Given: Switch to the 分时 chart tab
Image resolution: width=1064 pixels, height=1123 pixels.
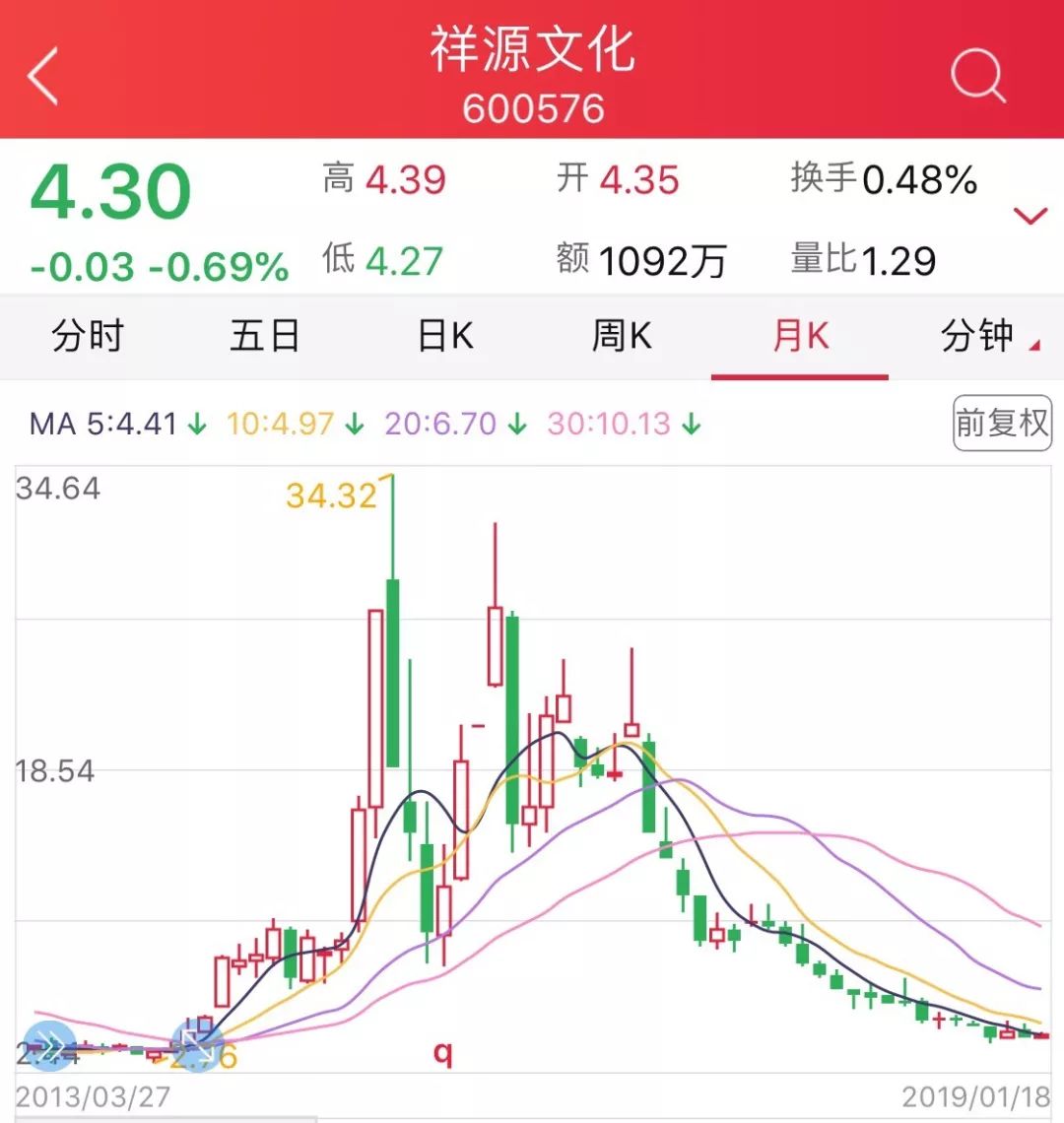Looking at the screenshot, I should tap(87, 337).
